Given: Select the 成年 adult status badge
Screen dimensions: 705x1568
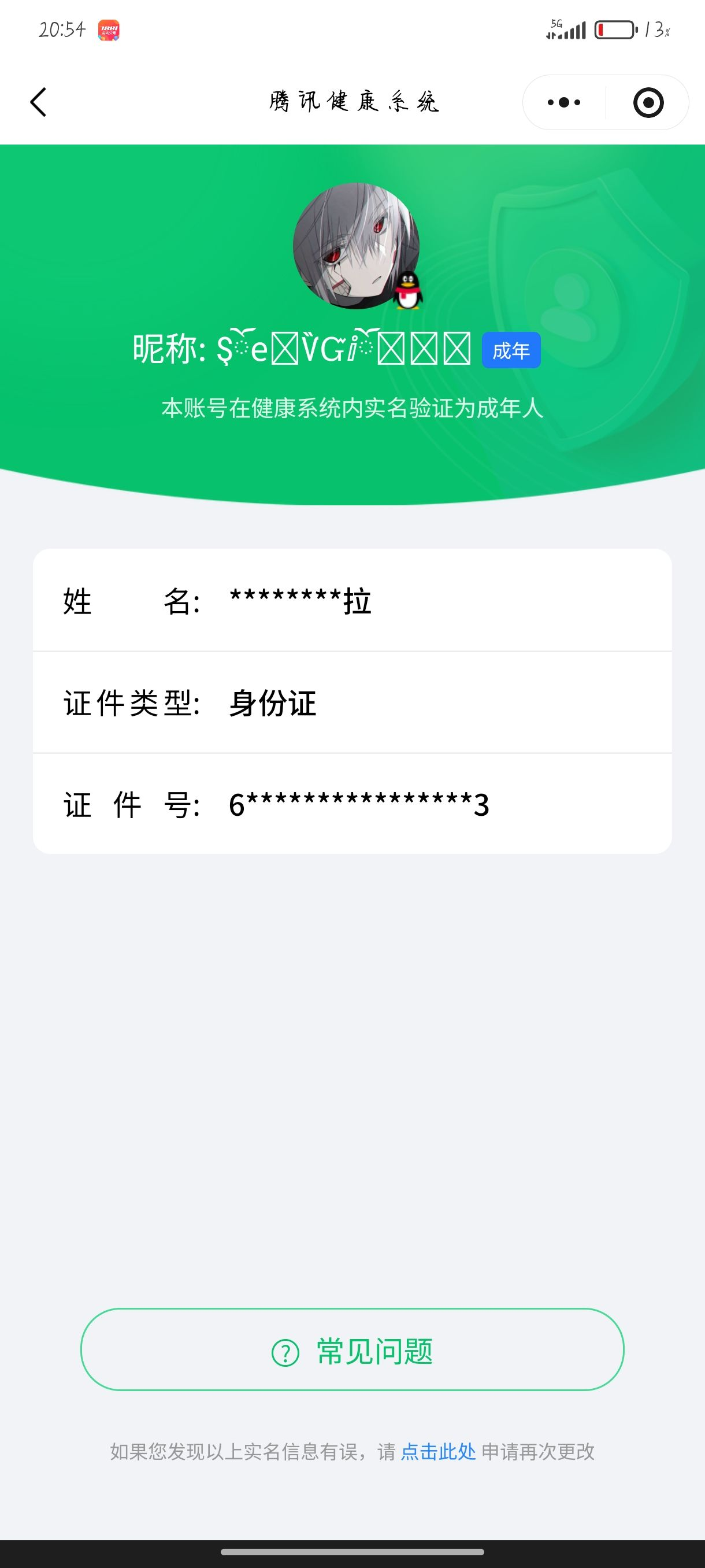Looking at the screenshot, I should [x=510, y=350].
